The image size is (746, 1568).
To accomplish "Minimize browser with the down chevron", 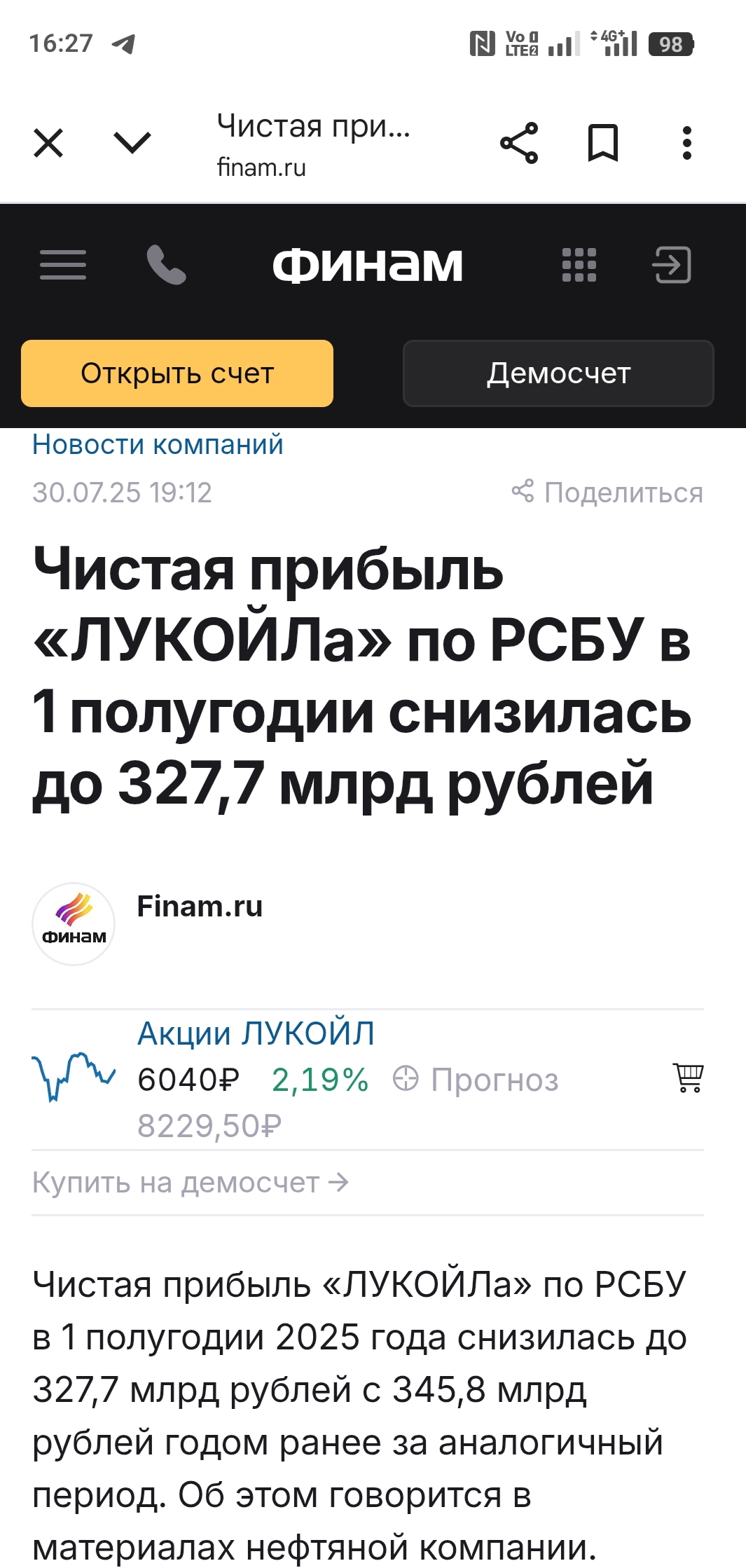I will pyautogui.click(x=132, y=144).
